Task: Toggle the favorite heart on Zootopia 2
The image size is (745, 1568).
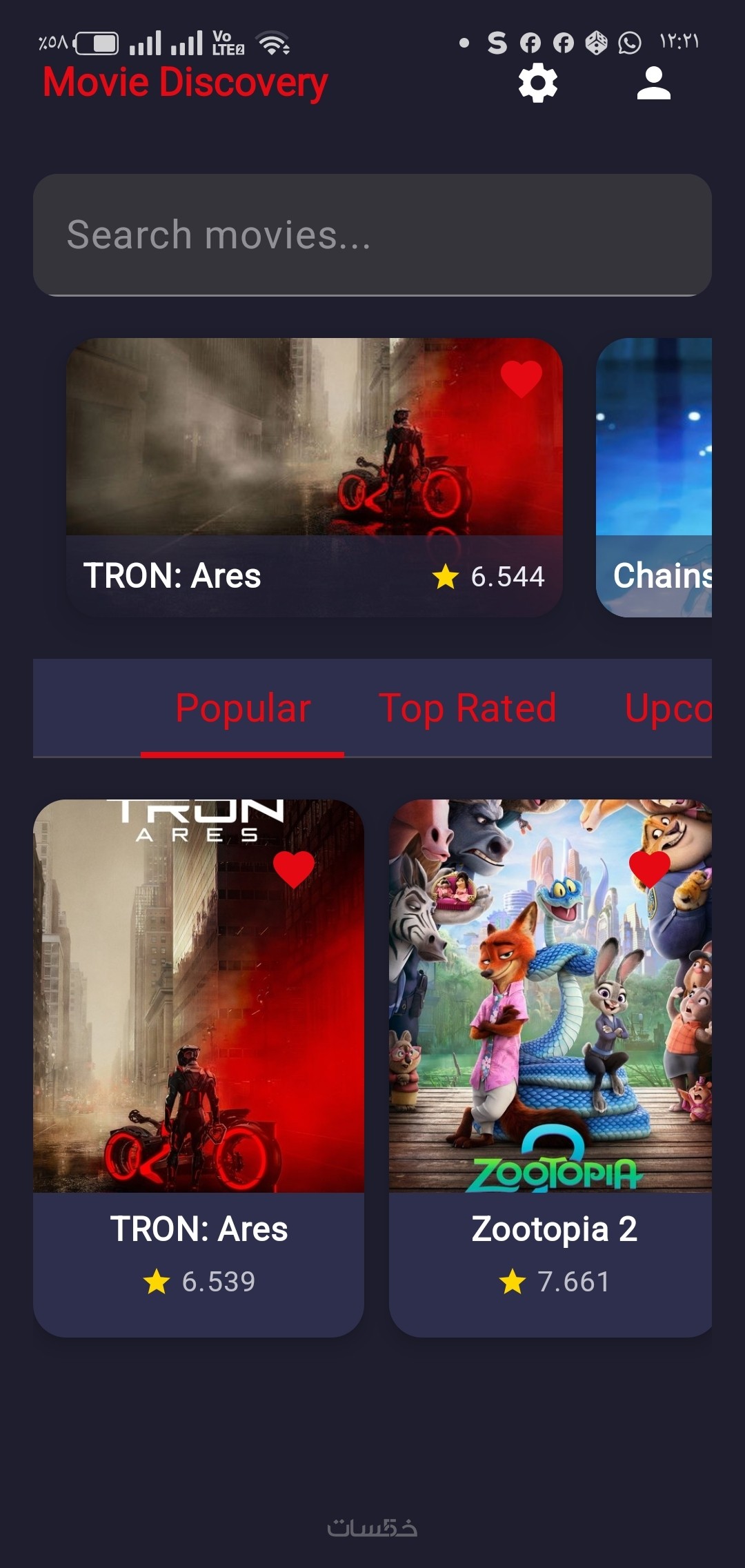Action: point(649,869)
